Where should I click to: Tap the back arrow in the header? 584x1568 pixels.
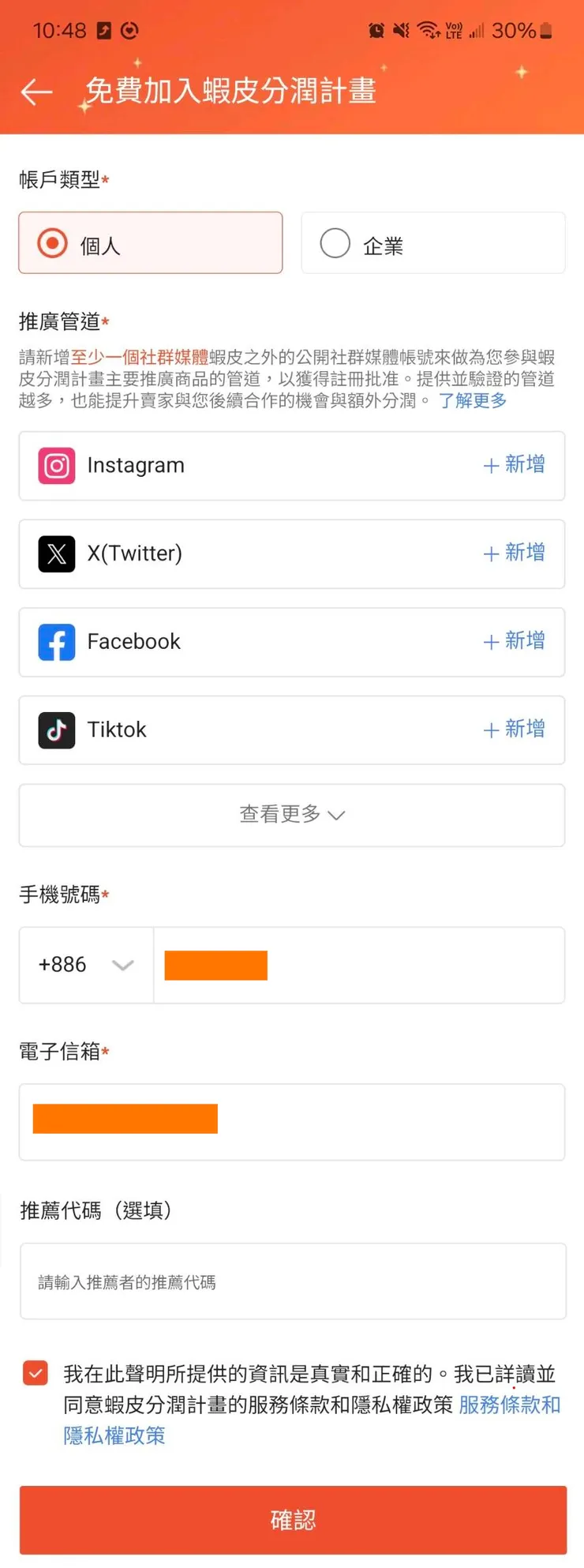pyautogui.click(x=36, y=92)
